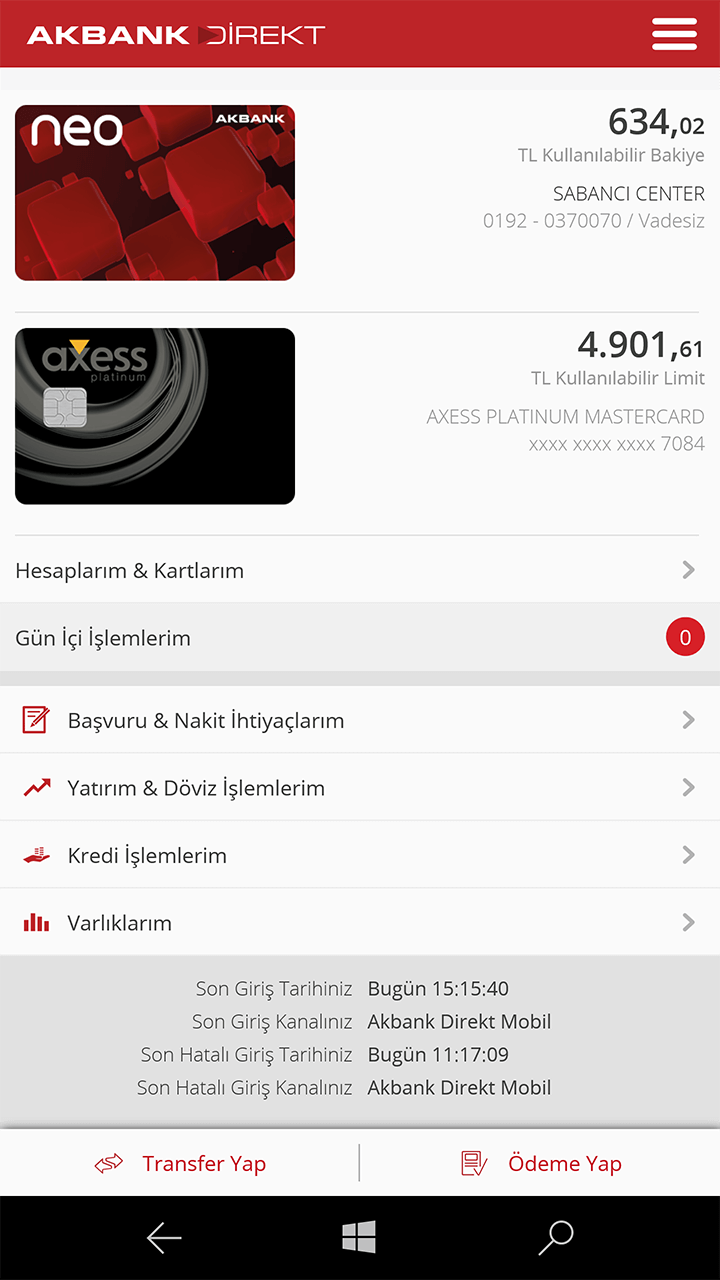
Task: Open Kredi İşlemlerim
Action: coord(360,855)
